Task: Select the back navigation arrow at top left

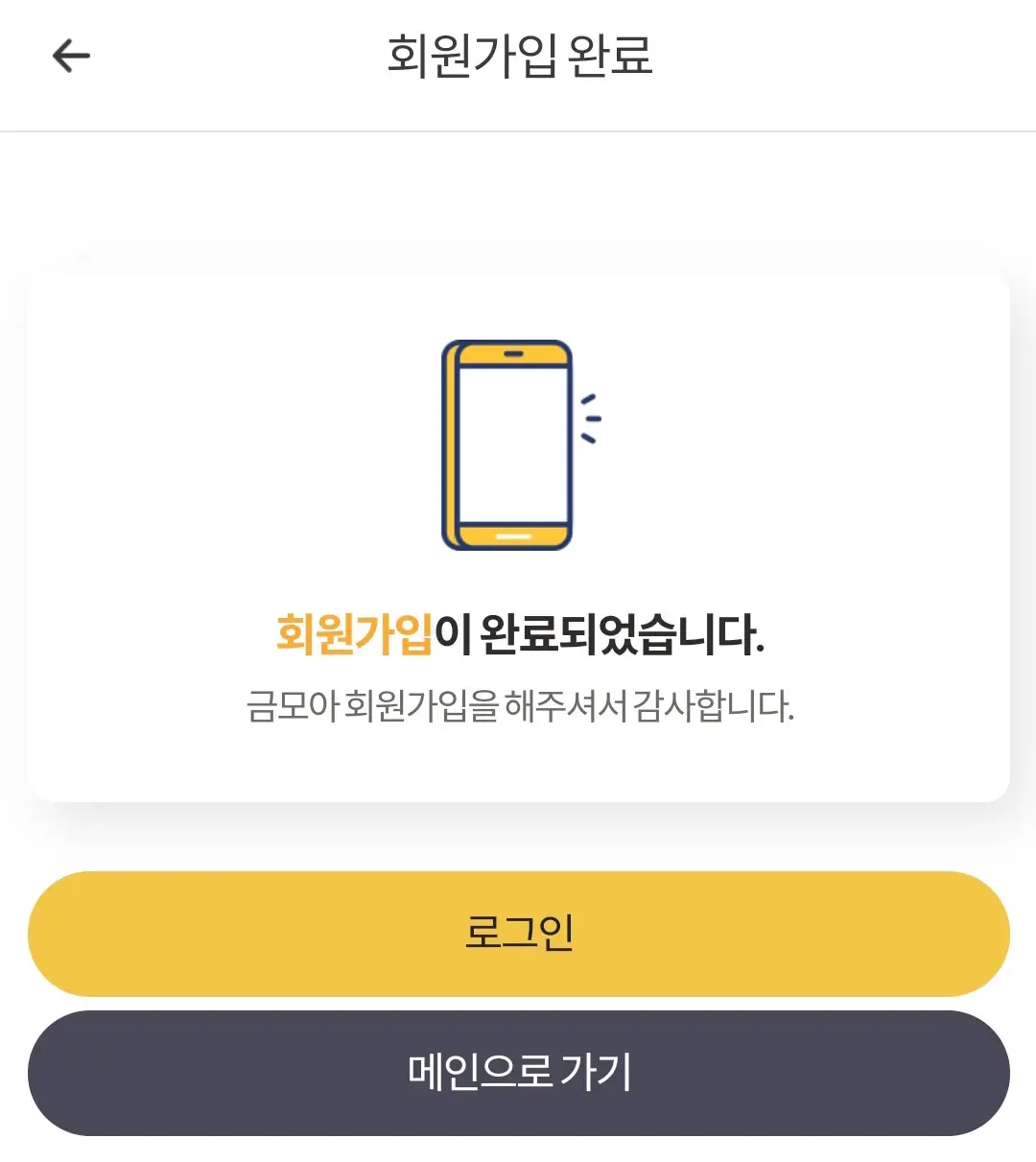Action: tap(70, 56)
